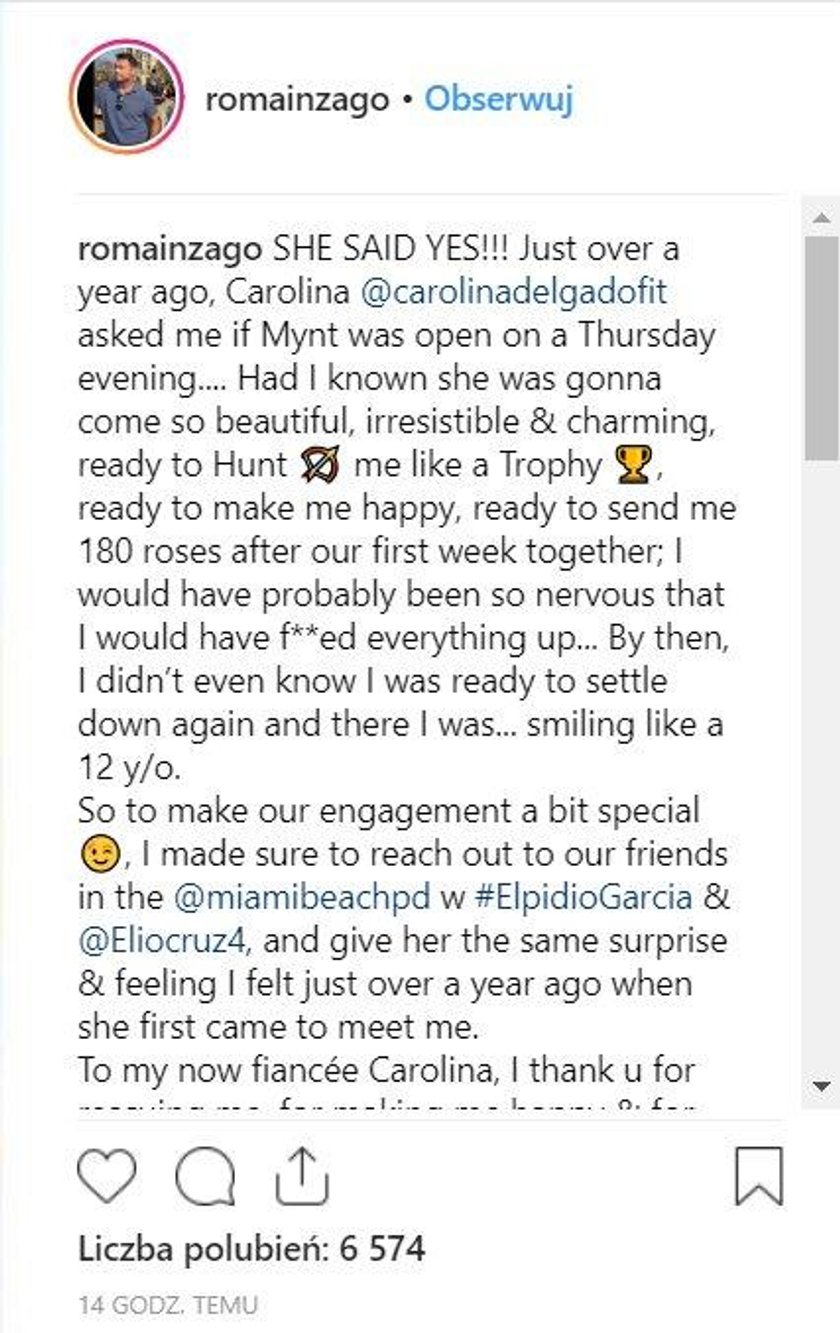Image resolution: width=840 pixels, height=1333 pixels.
Task: Open romainzago's profile picture
Action: pos(127,97)
